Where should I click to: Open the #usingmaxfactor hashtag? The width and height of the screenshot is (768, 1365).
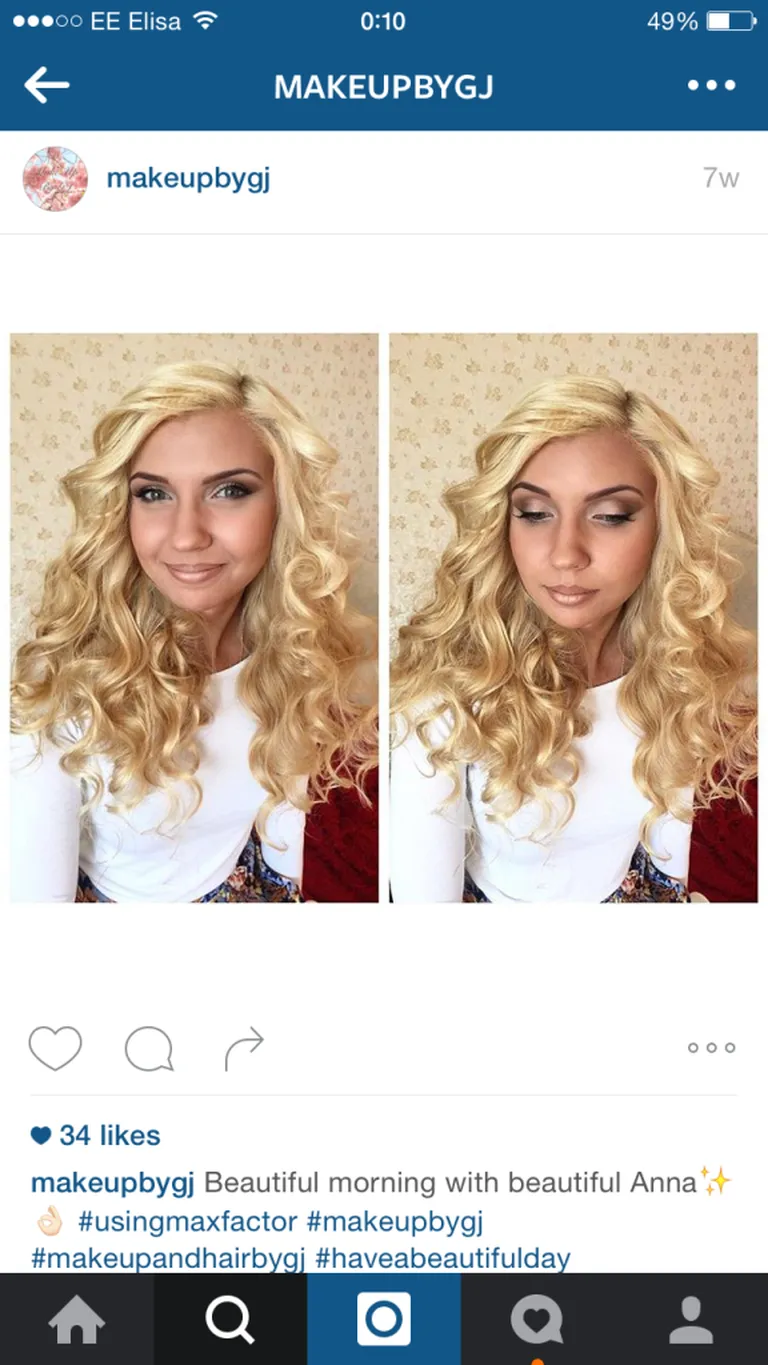click(x=187, y=1221)
